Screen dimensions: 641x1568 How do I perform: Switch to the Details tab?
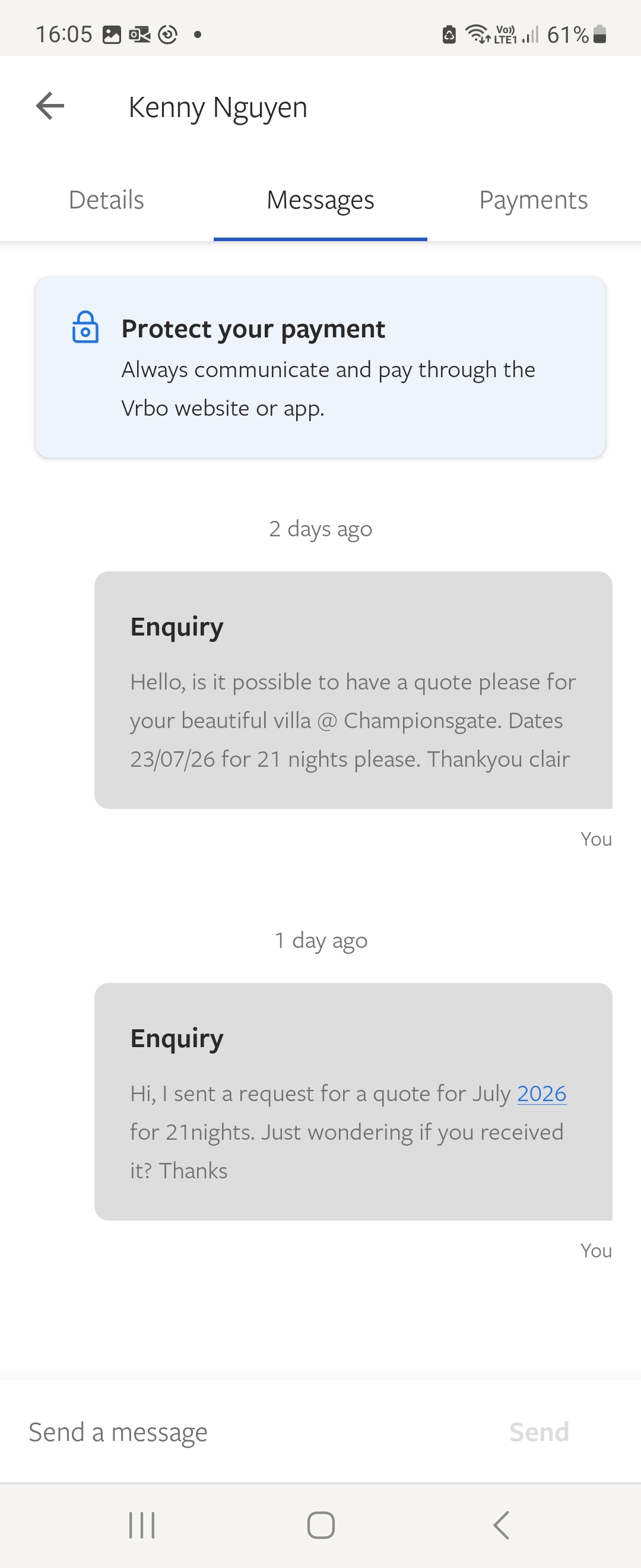pos(106,200)
